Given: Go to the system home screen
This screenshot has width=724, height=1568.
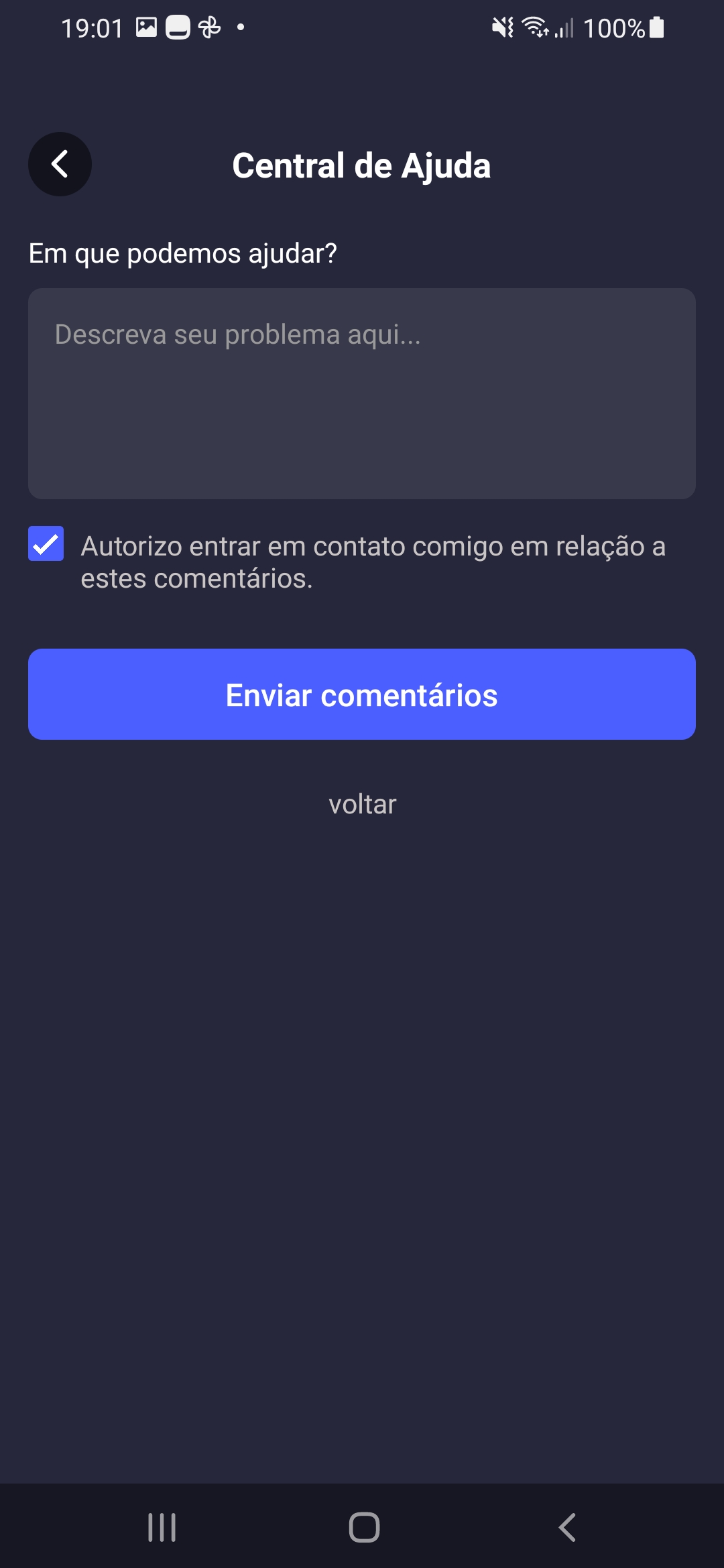Looking at the screenshot, I should pyautogui.click(x=364, y=1527).
